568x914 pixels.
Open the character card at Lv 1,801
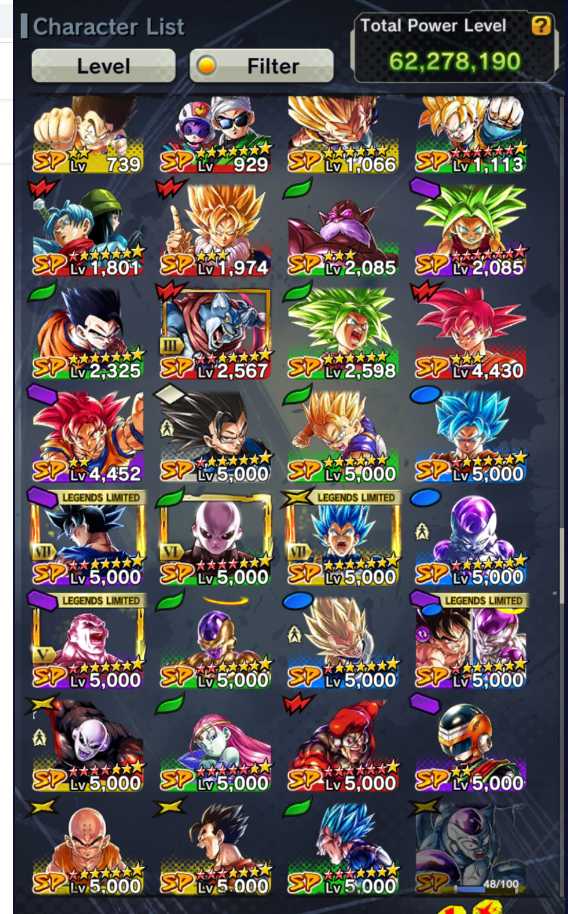88,231
